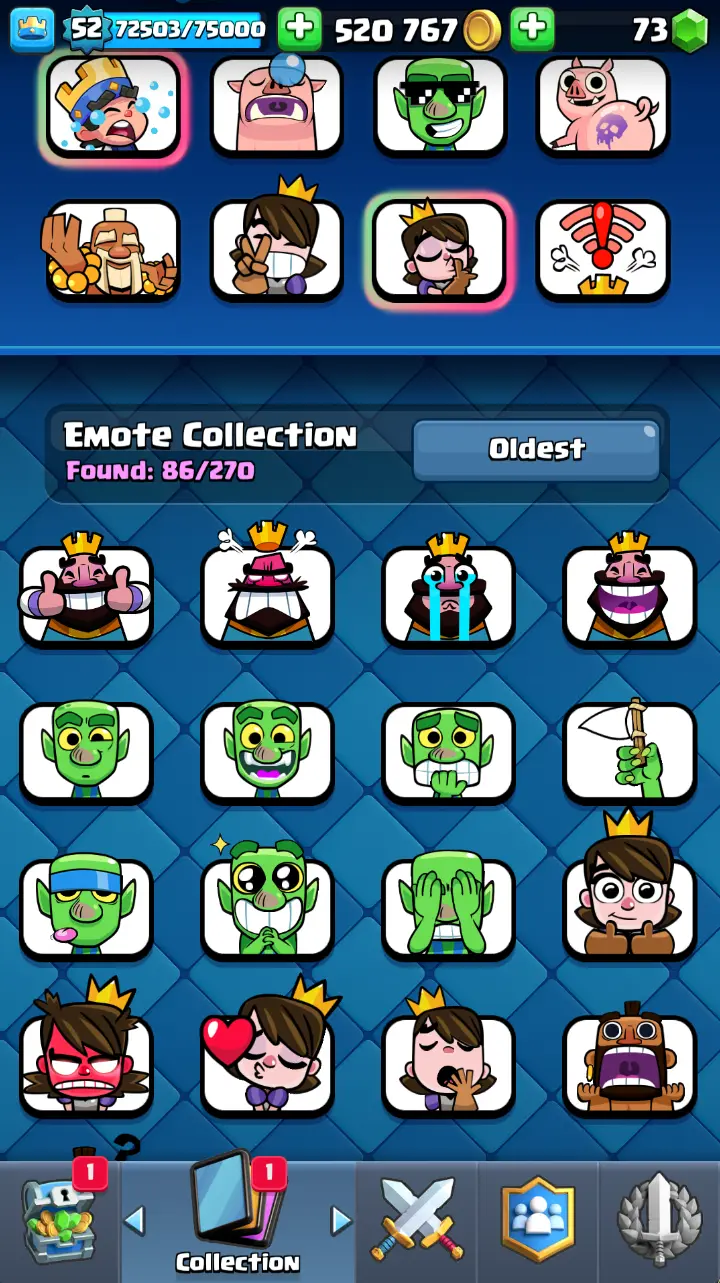
Task: Choose the pig with skull tattoo emote
Action: click(603, 106)
